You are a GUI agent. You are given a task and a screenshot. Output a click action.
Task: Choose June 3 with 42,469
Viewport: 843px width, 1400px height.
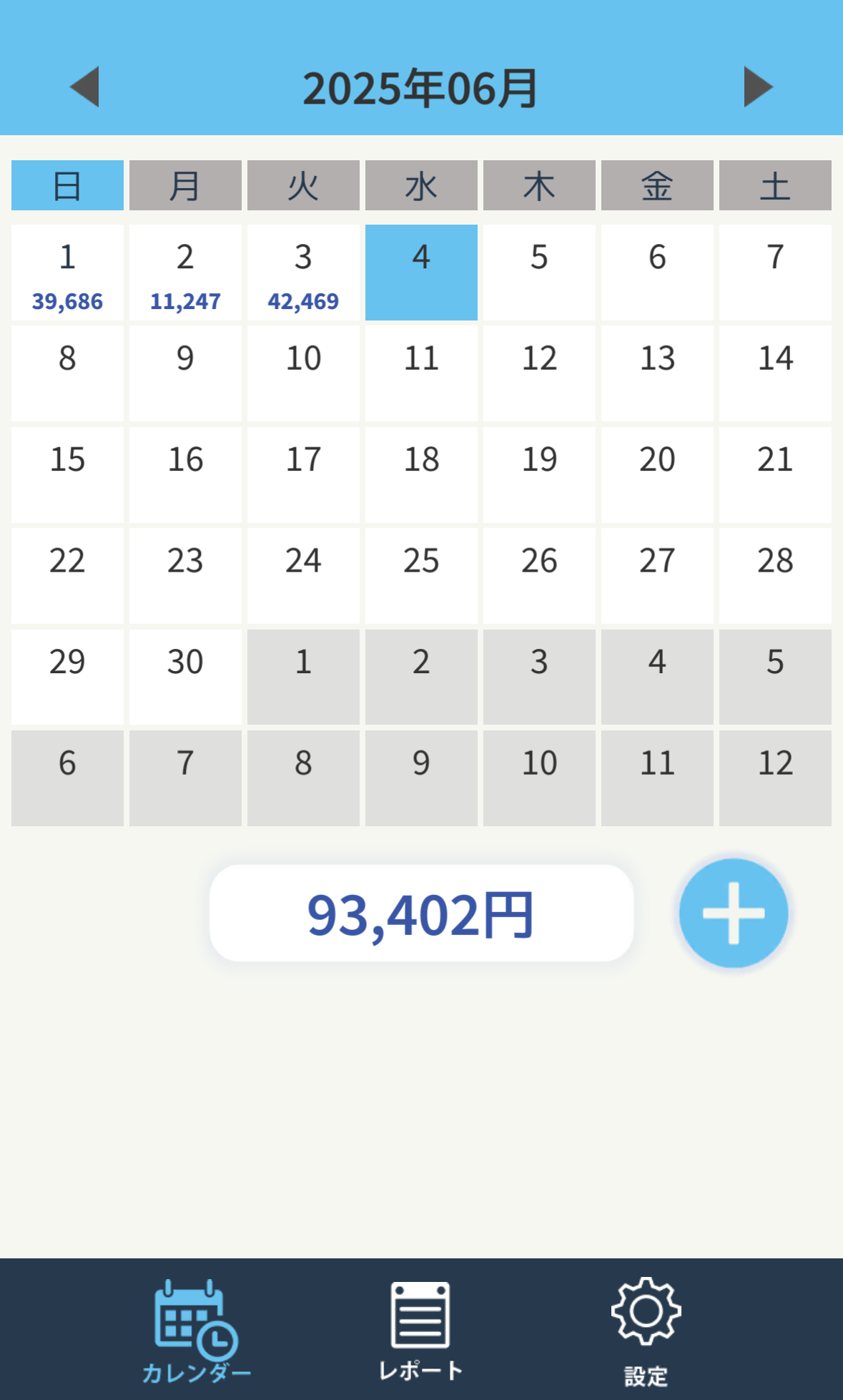[x=303, y=273]
